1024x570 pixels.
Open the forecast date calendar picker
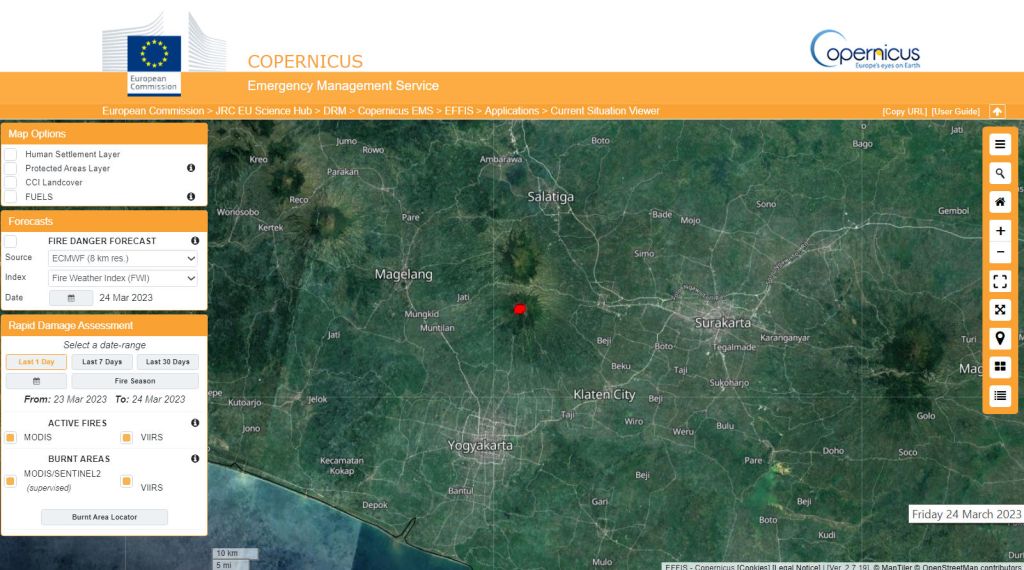pos(71,298)
